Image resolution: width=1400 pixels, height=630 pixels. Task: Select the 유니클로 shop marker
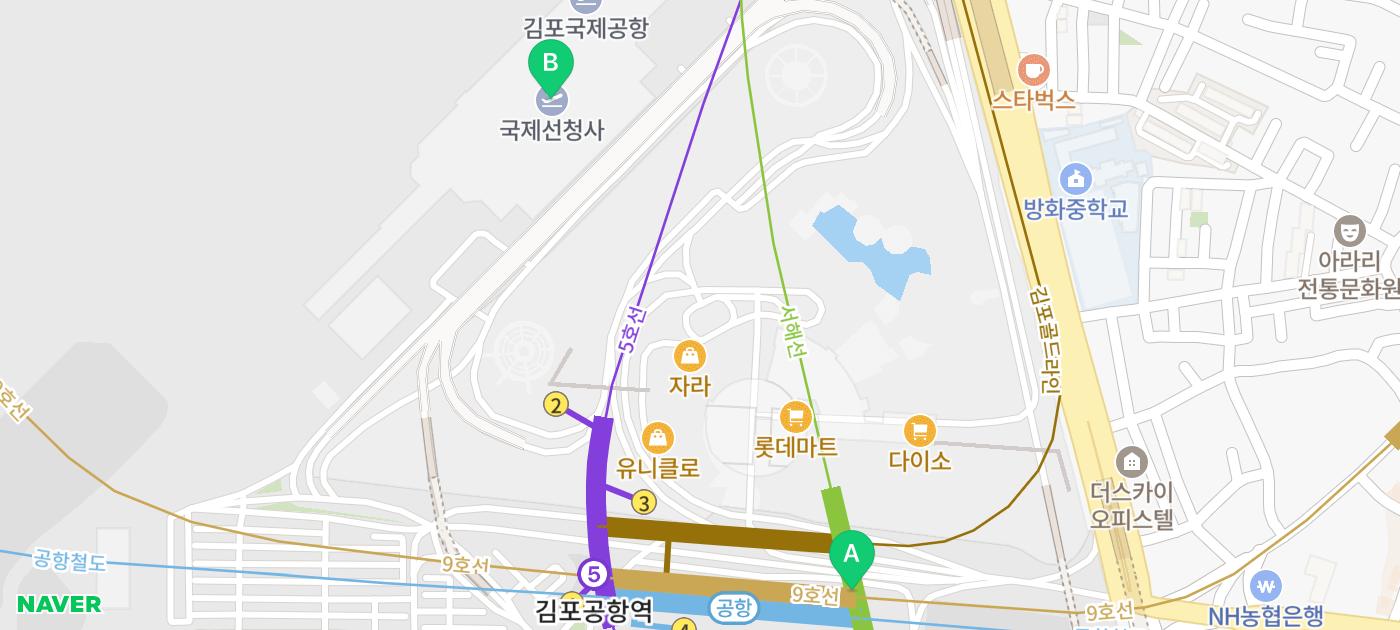pyautogui.click(x=657, y=438)
